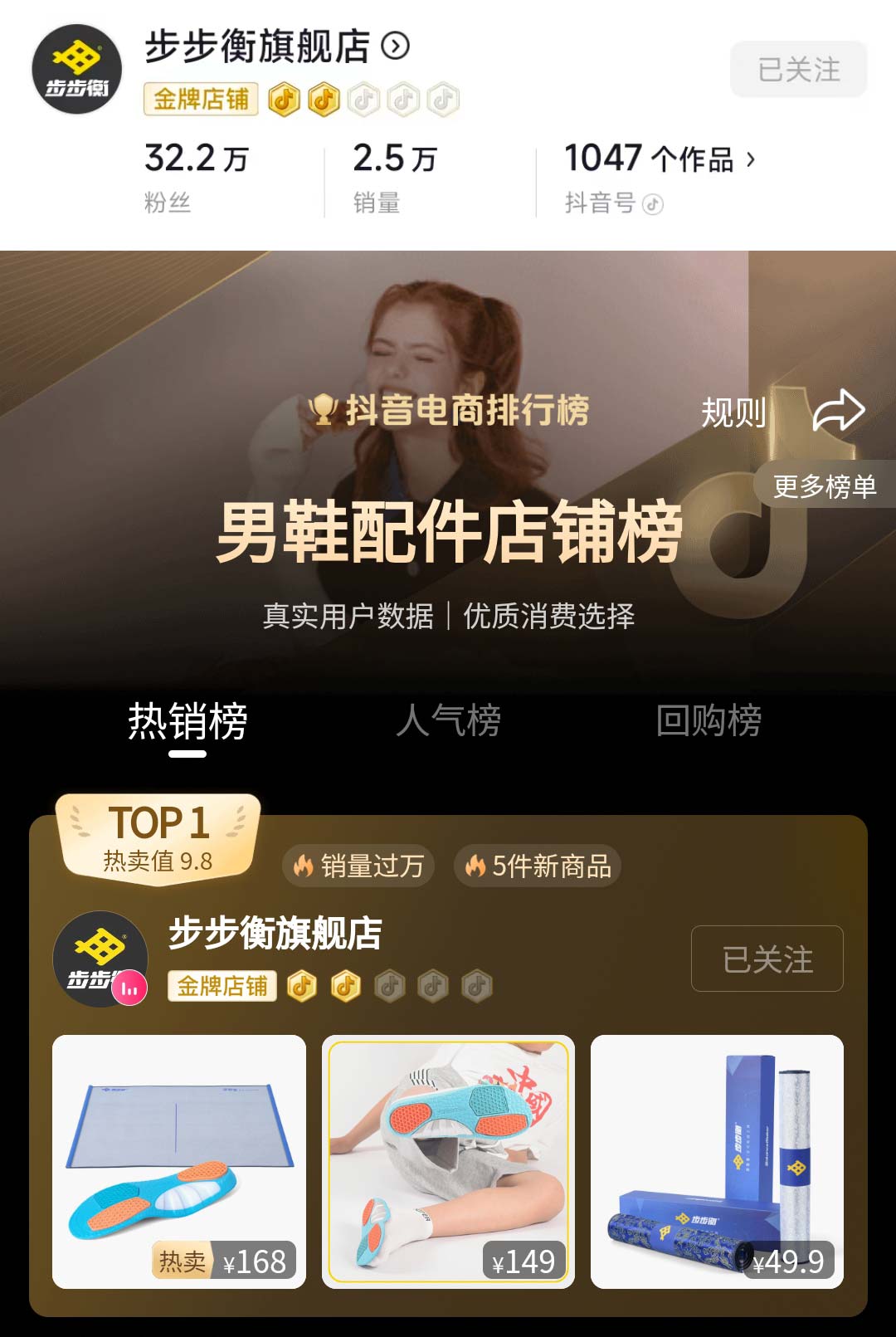
Task: Share this ranking page
Action: pyautogui.click(x=838, y=411)
